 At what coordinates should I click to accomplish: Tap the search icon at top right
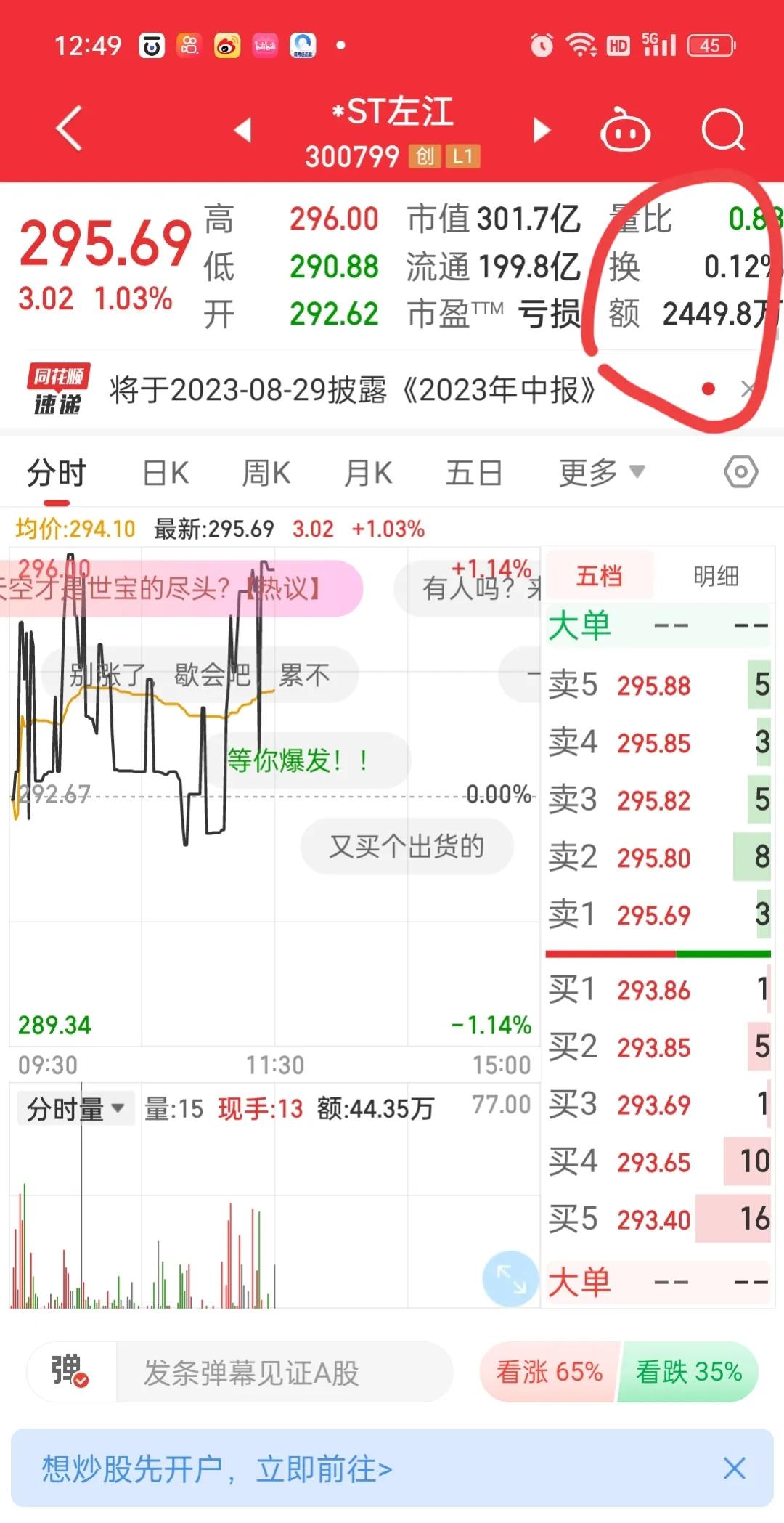[x=724, y=131]
